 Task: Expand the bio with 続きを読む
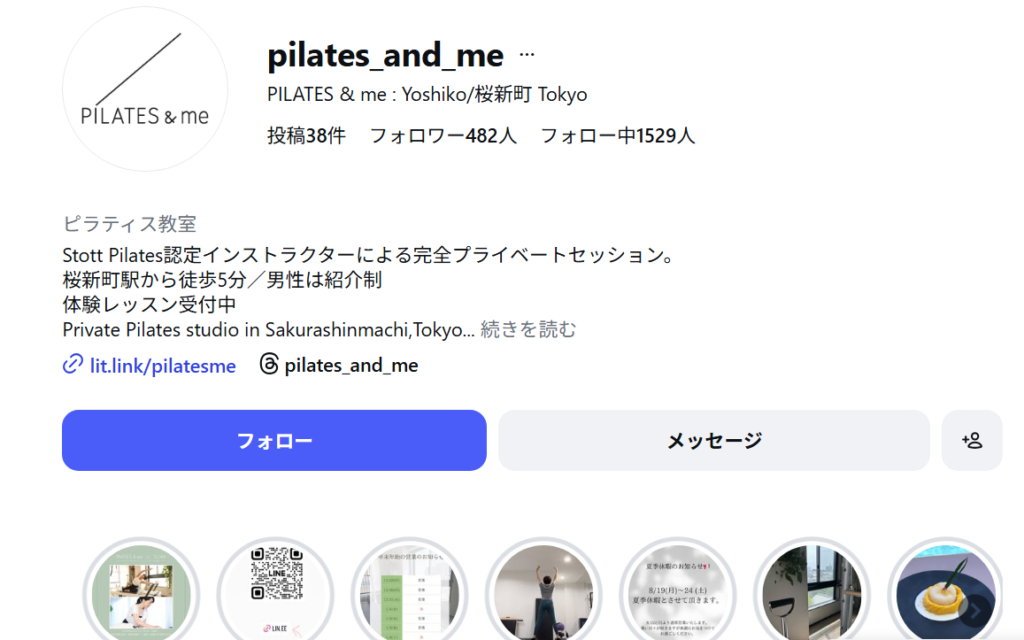[528, 329]
